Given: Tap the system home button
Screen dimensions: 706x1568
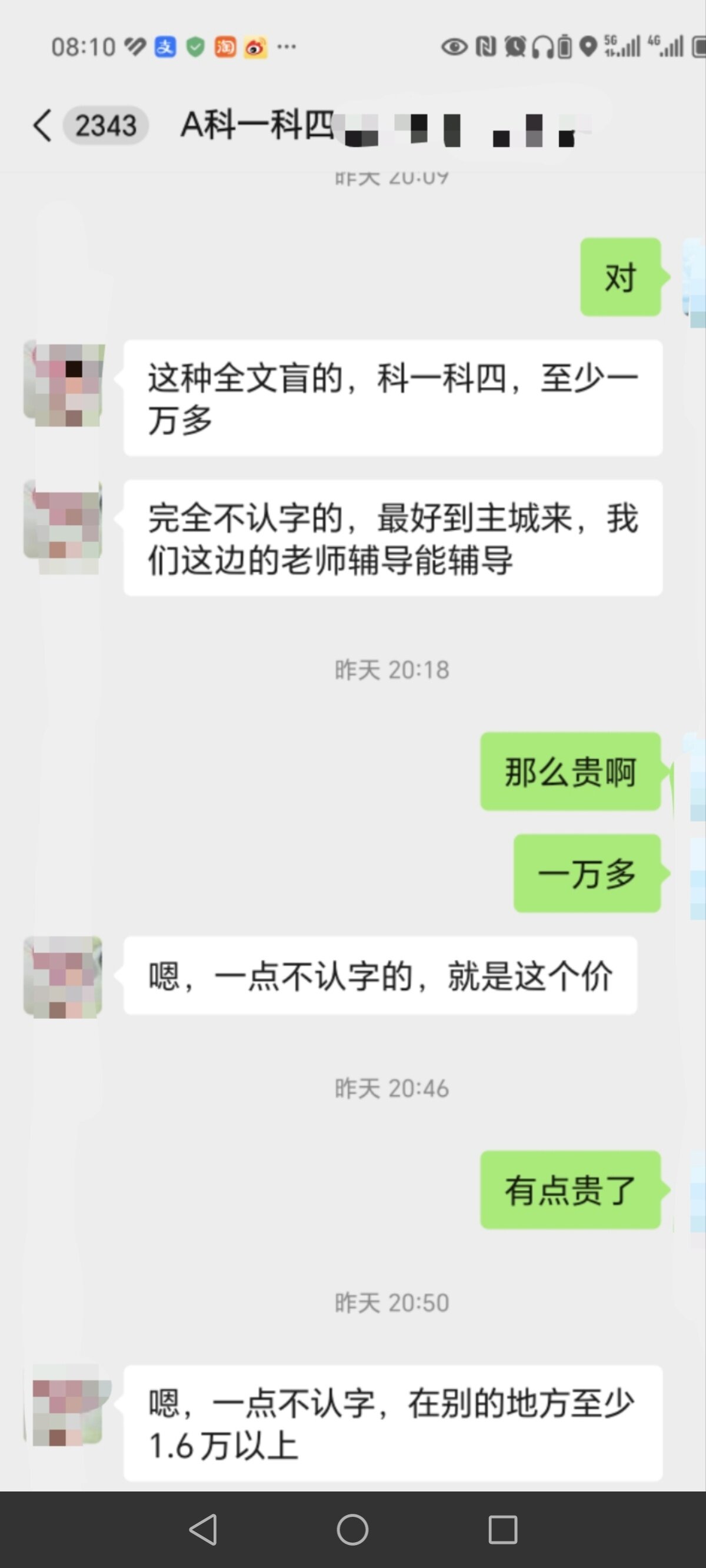Looking at the screenshot, I should click(x=352, y=1529).
